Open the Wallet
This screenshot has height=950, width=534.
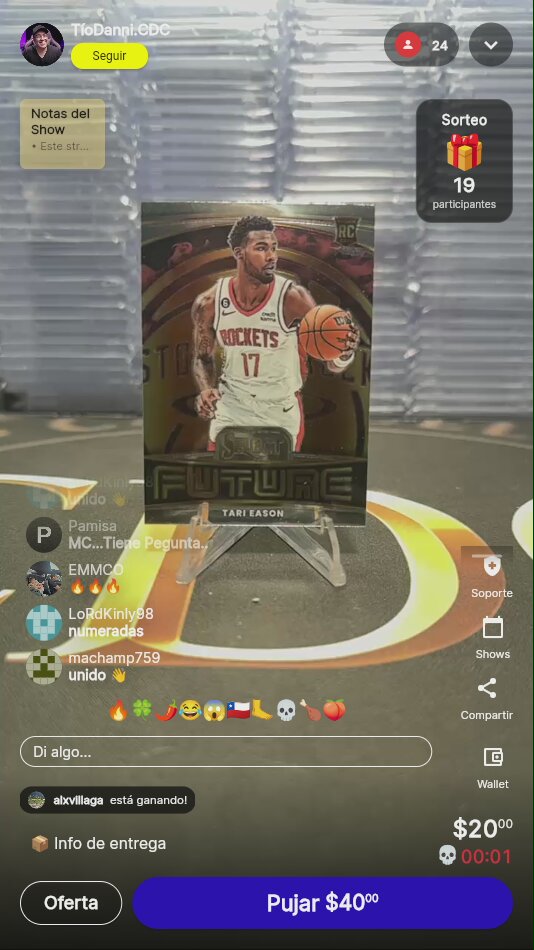pyautogui.click(x=492, y=767)
